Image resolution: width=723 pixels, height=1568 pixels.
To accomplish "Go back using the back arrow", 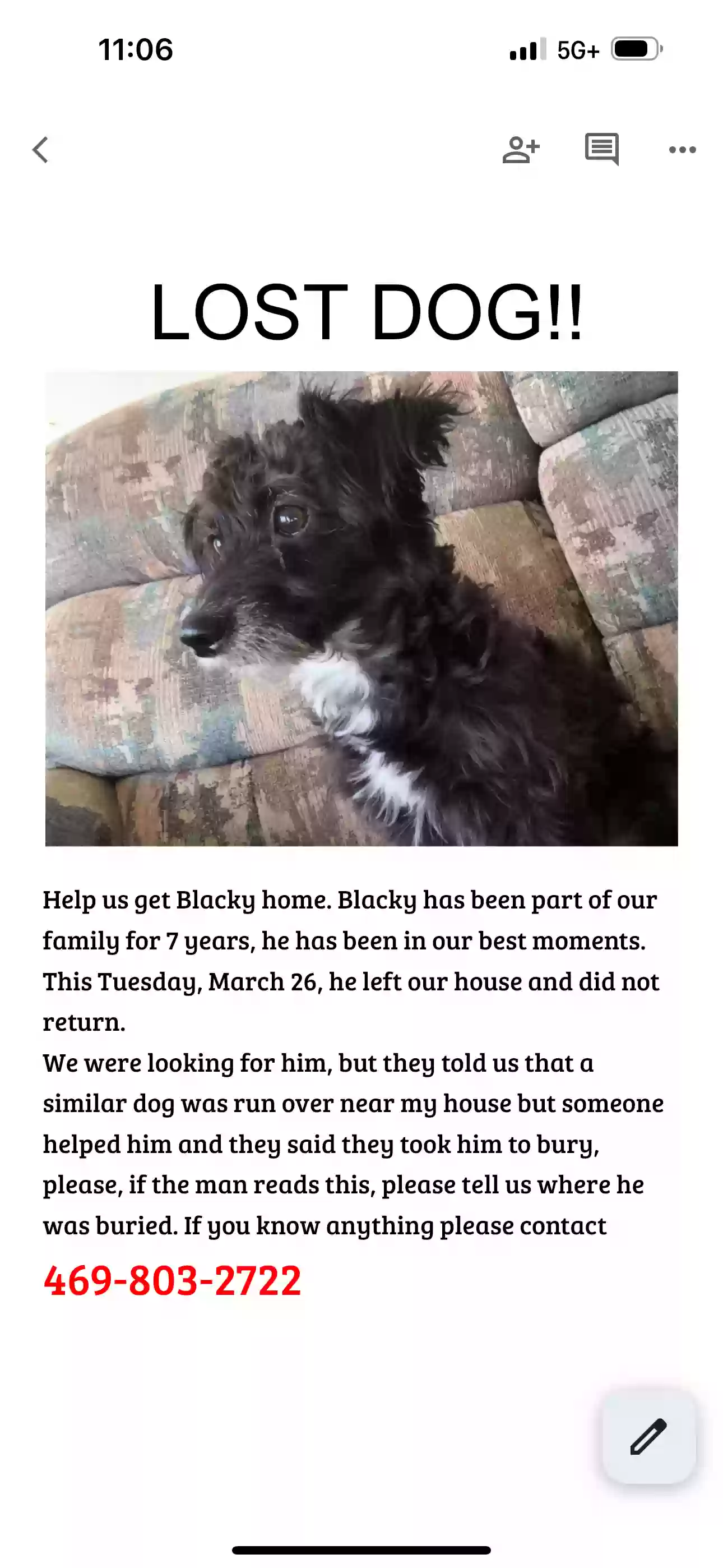I will (x=40, y=150).
